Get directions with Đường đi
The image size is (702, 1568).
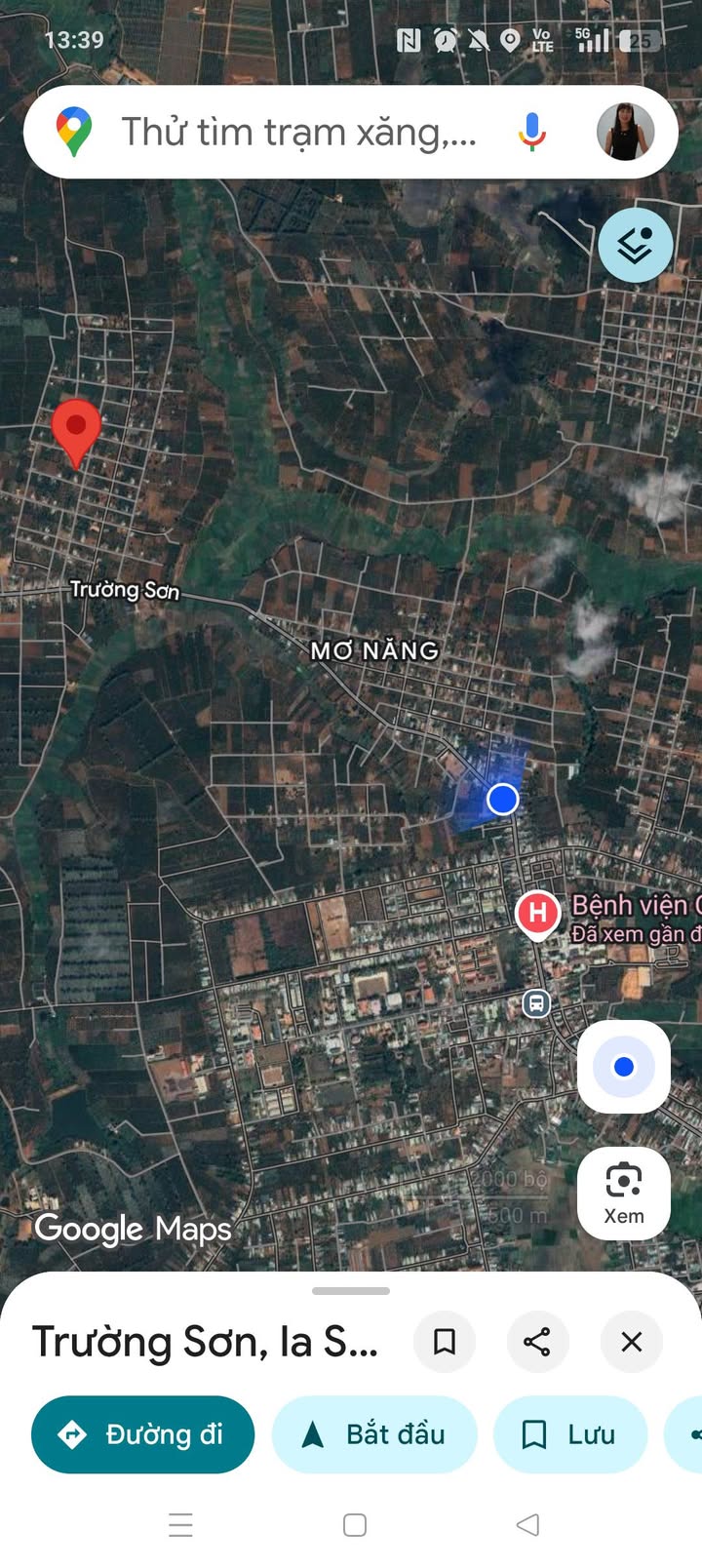pos(143,1434)
